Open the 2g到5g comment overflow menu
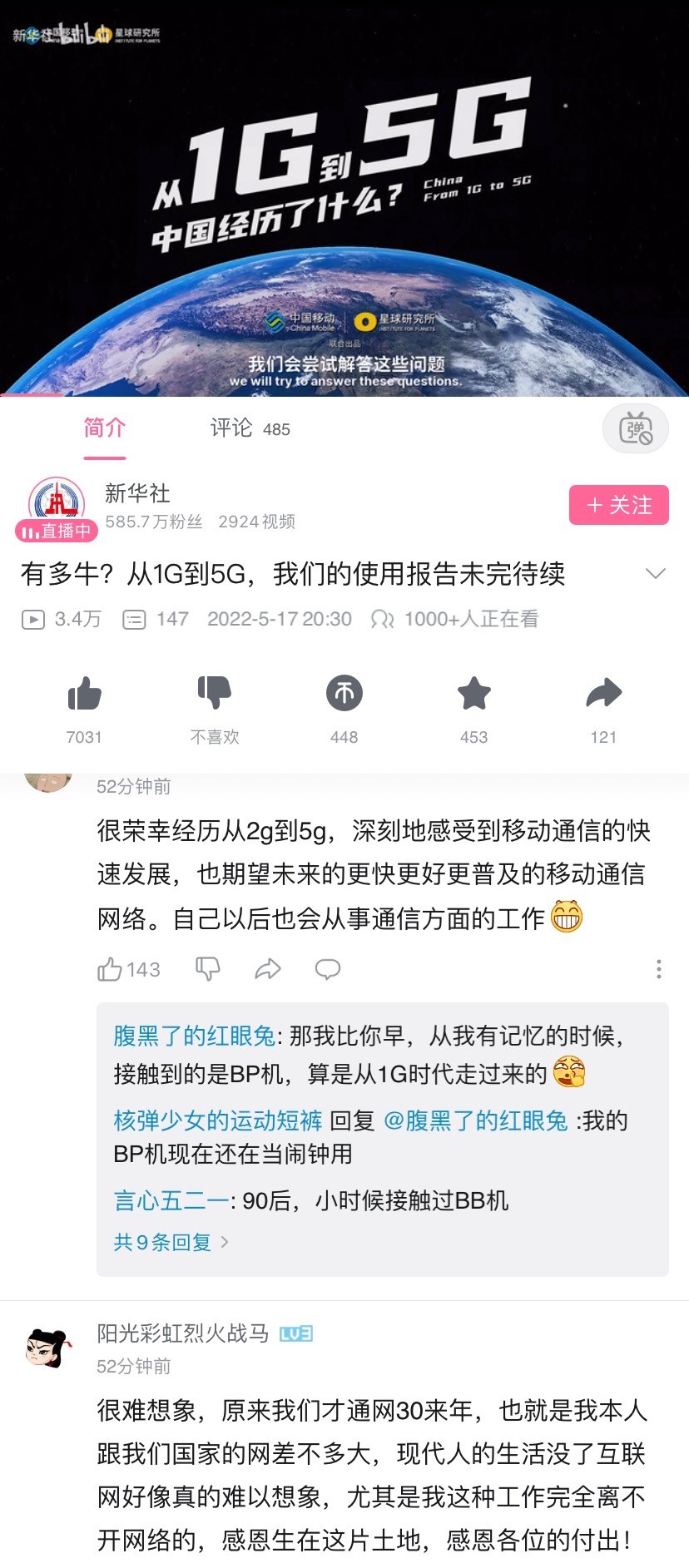The width and height of the screenshot is (689, 1568). [x=658, y=969]
